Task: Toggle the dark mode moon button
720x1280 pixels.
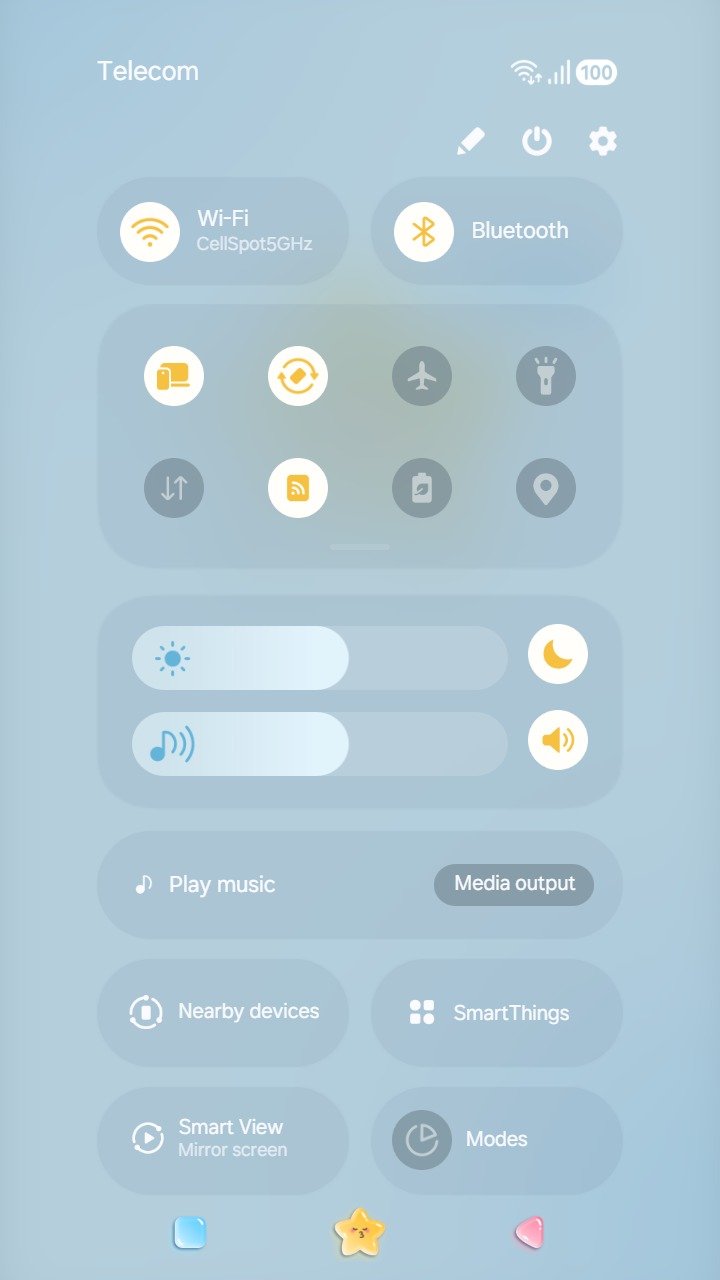Action: (558, 654)
